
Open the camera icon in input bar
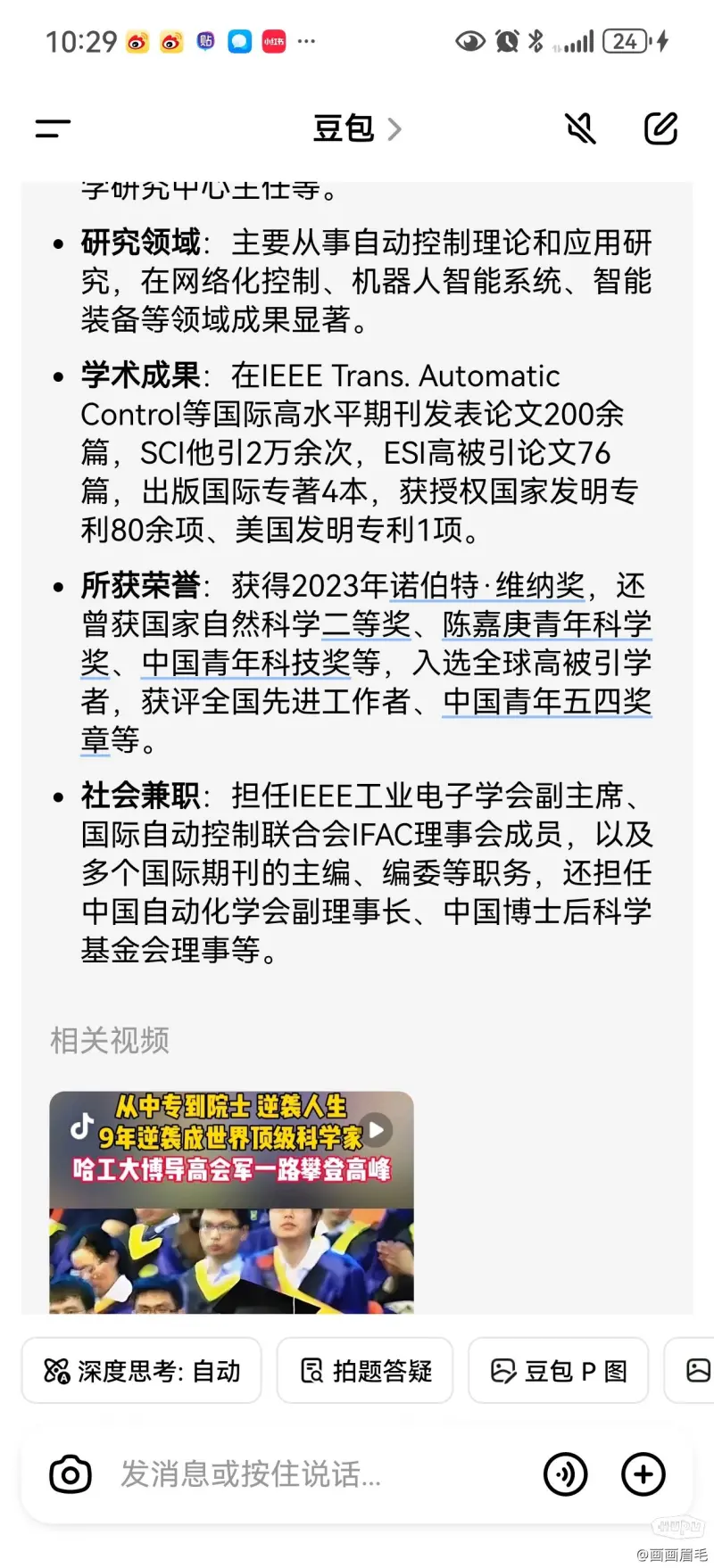[71, 1474]
